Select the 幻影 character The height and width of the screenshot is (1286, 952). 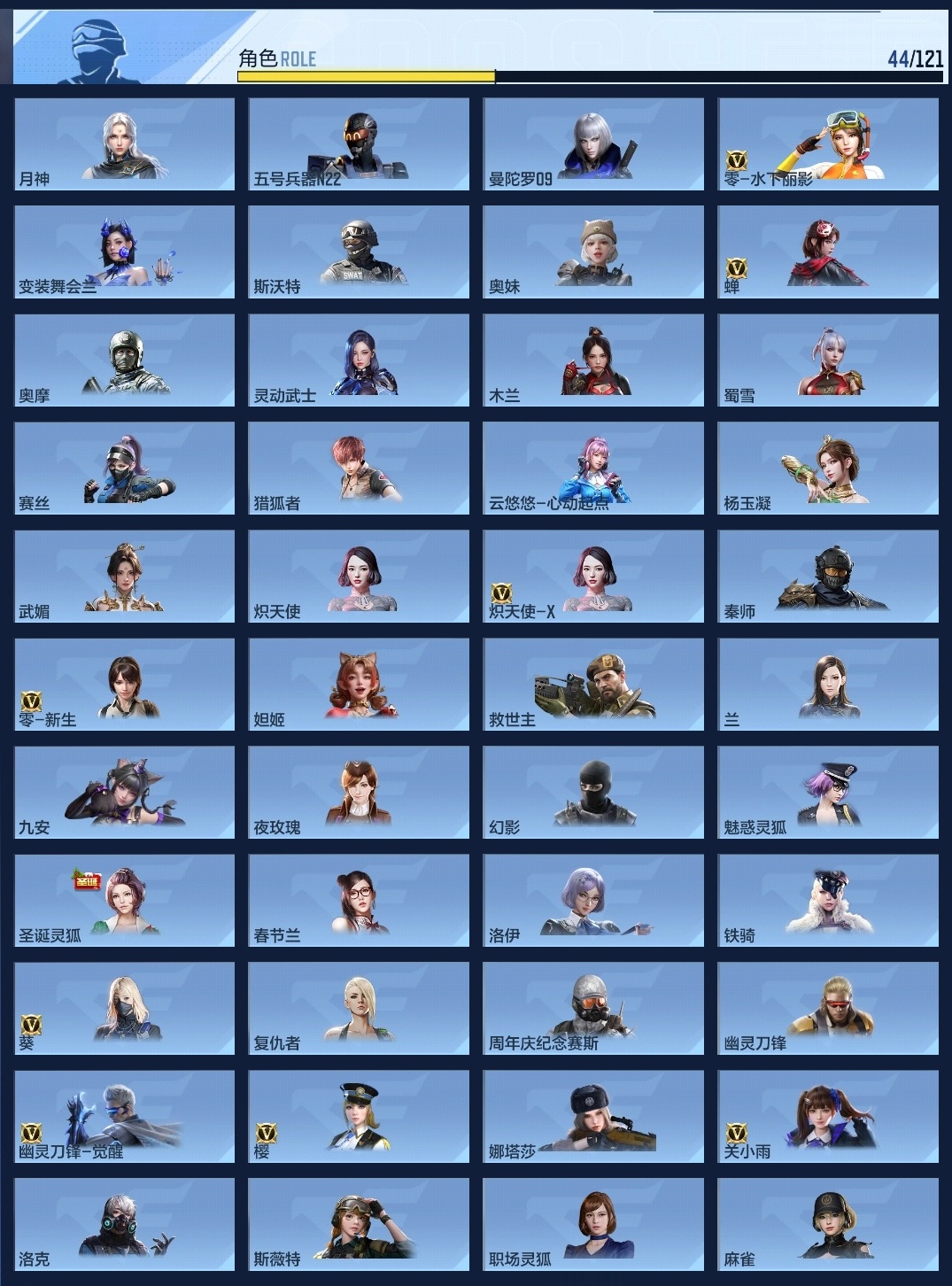[593, 793]
